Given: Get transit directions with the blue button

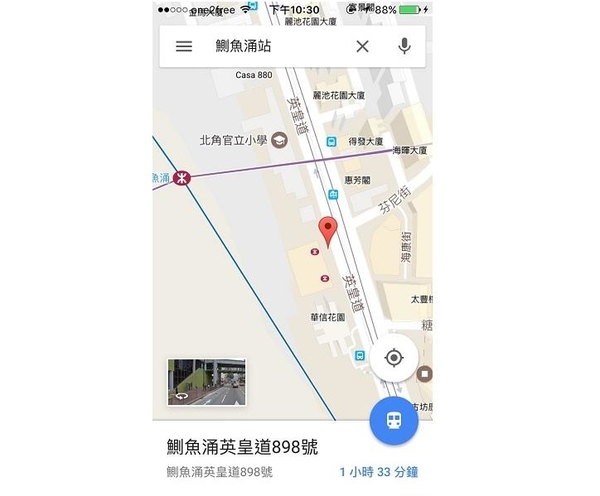Looking at the screenshot, I should point(394,420).
